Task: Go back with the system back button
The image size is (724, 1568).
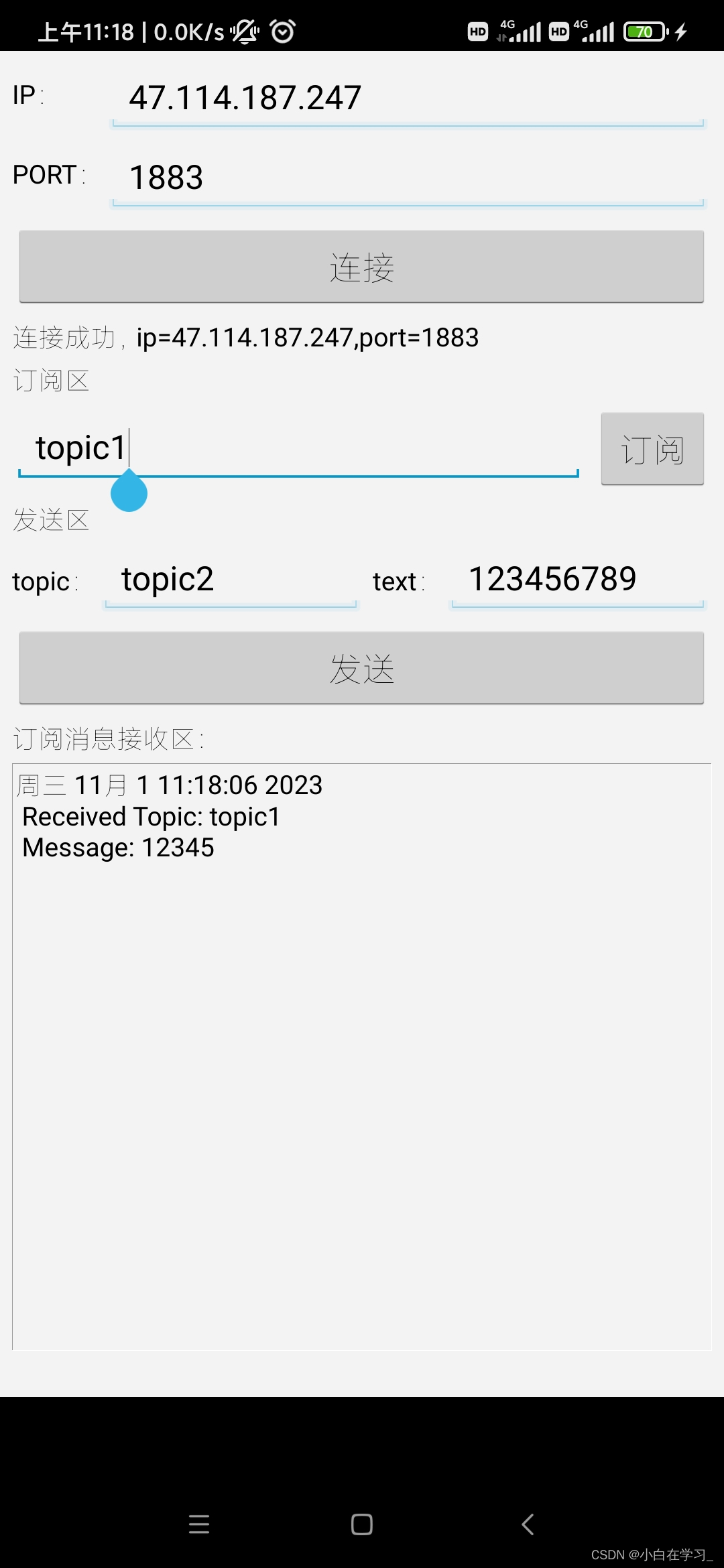Action: [x=528, y=1524]
